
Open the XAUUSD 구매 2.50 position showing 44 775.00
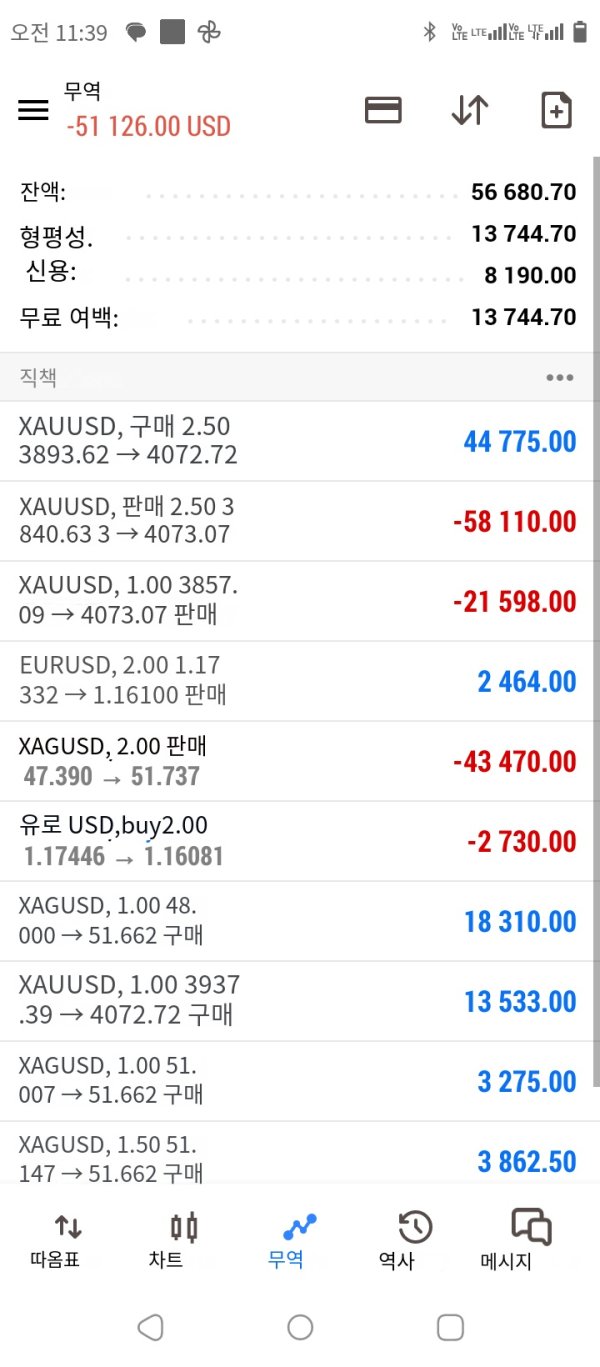[298, 441]
